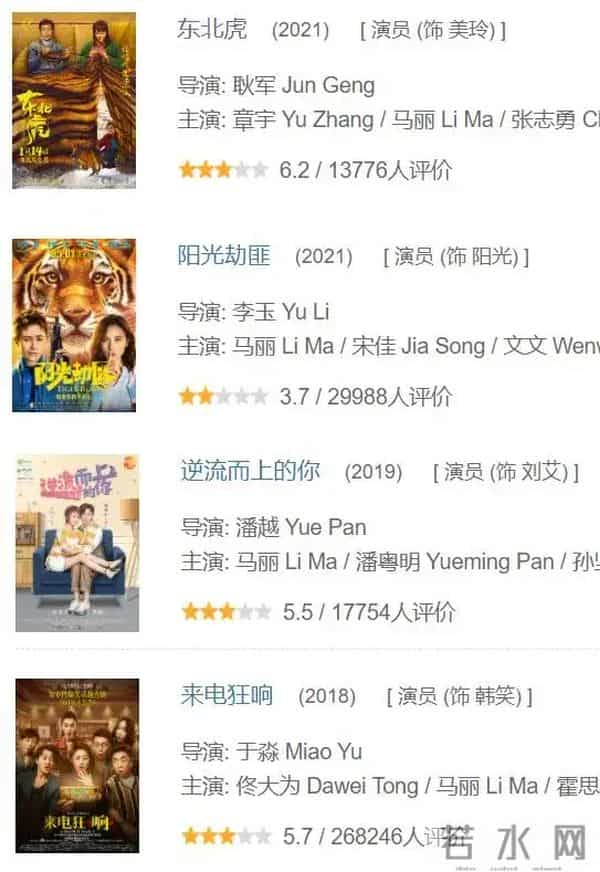Tap the 东北虎 poster thumbnail
Viewport: 600px width, 872px height.
point(74,100)
